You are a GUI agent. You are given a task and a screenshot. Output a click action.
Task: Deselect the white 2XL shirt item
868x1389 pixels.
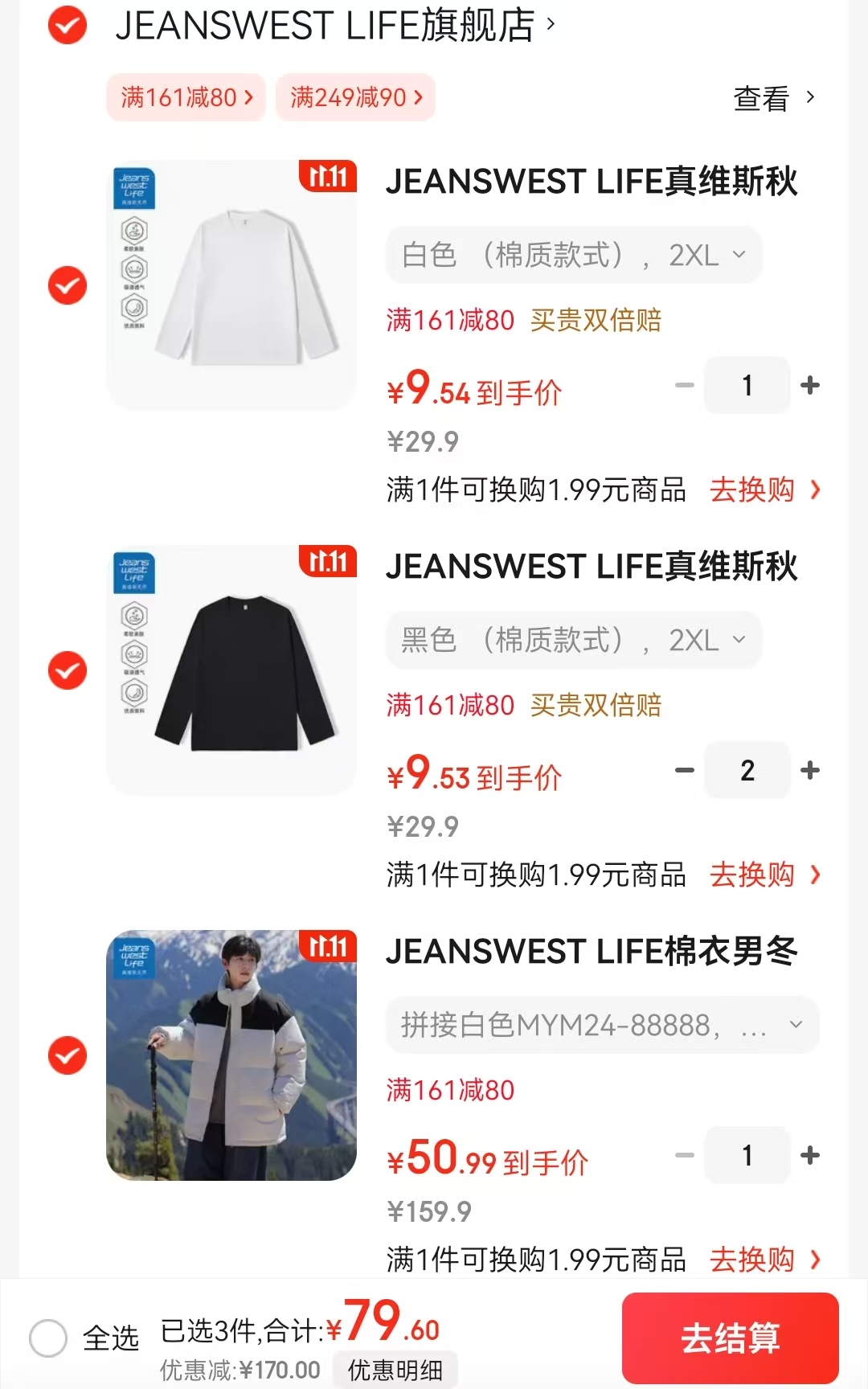[68, 285]
